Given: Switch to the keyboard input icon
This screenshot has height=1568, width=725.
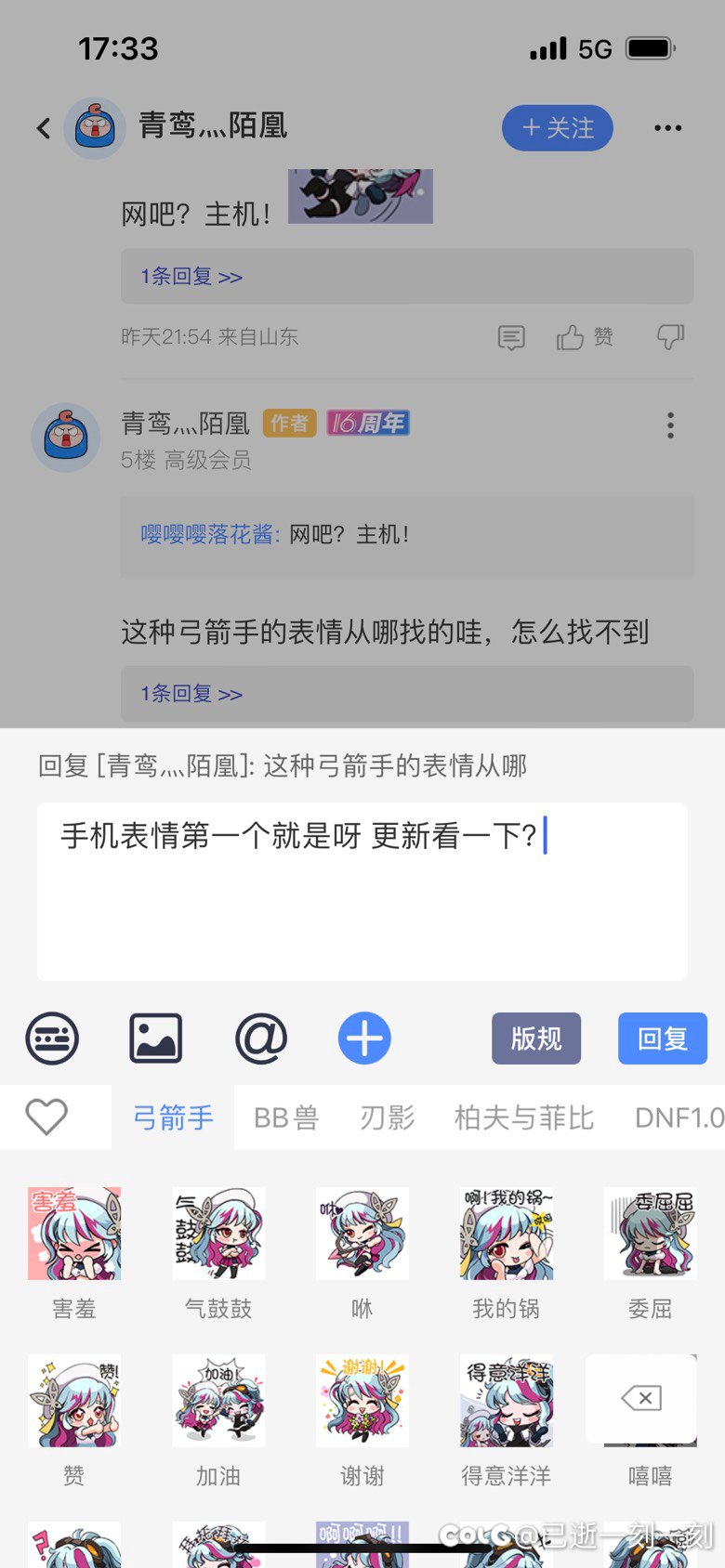Looking at the screenshot, I should (x=53, y=1039).
